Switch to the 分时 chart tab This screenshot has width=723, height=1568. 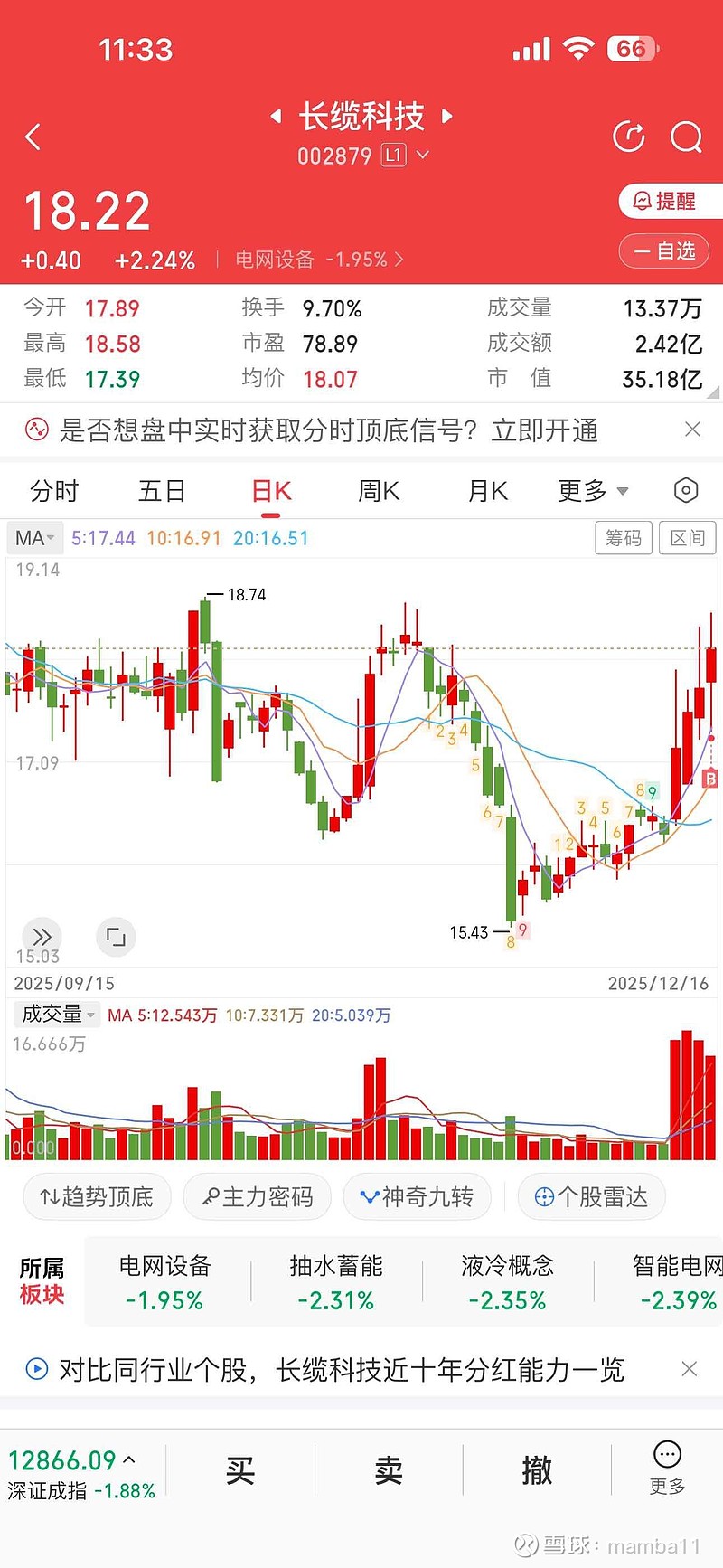pyautogui.click(x=54, y=491)
